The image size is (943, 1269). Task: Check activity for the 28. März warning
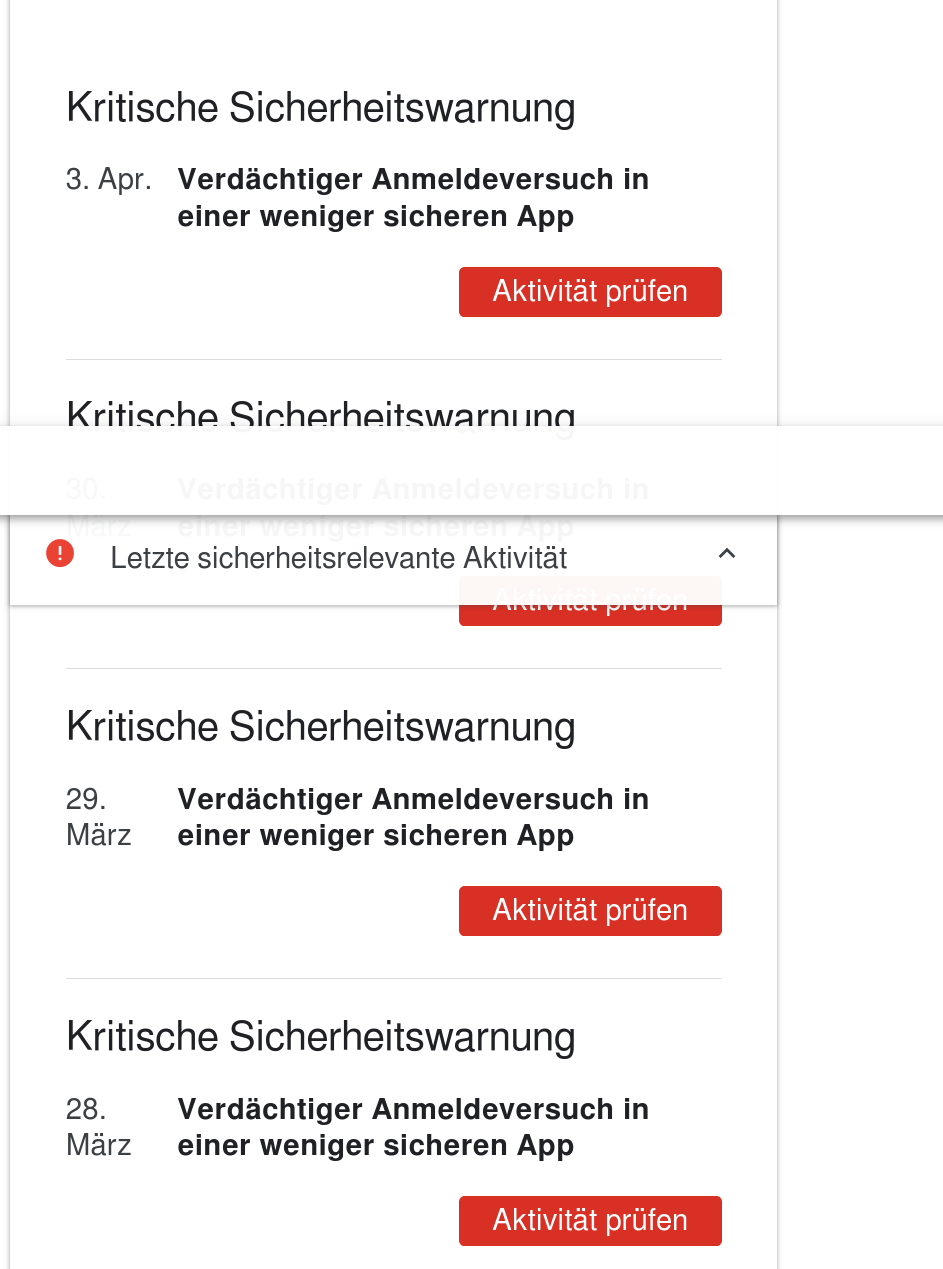pos(590,1221)
